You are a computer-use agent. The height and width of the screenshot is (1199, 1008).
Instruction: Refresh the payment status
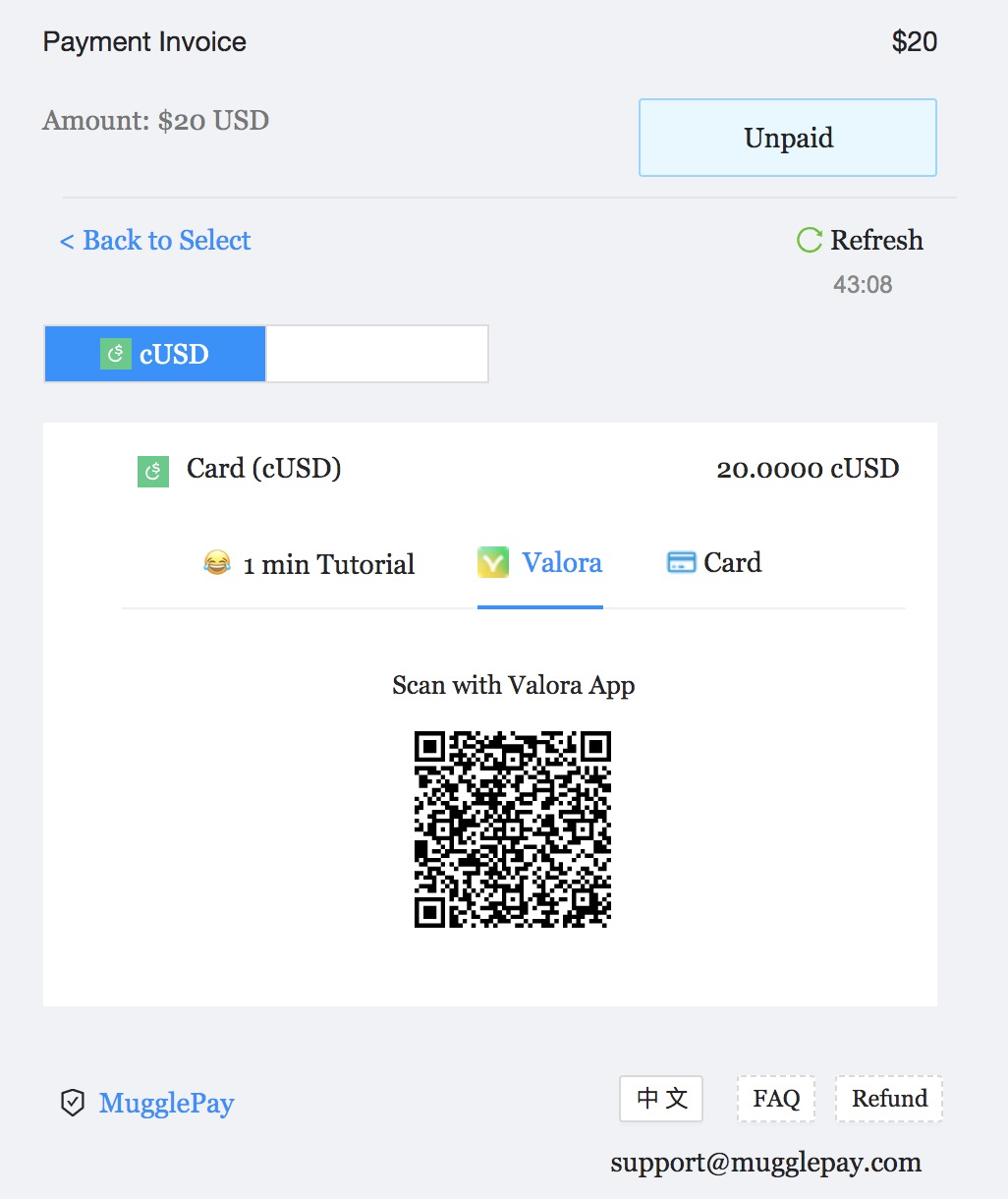861,241
